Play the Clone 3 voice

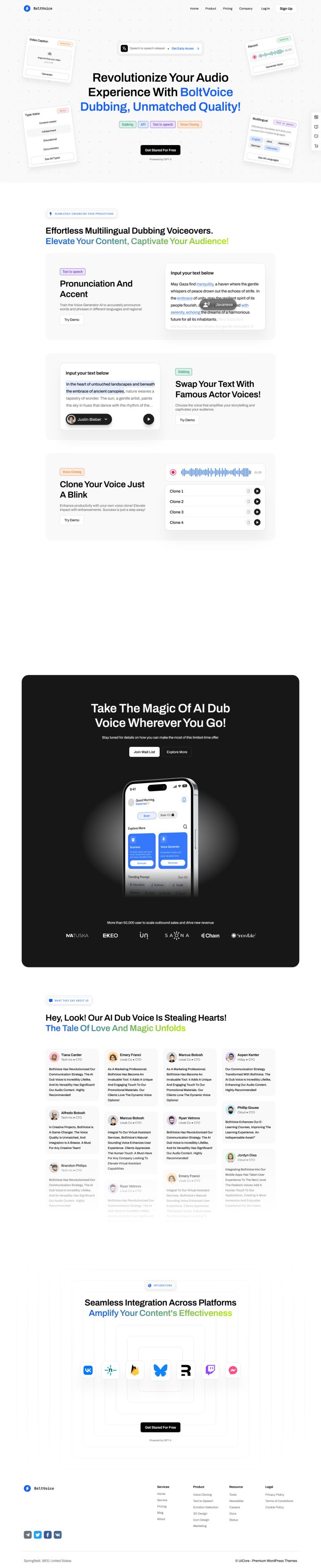tap(257, 512)
